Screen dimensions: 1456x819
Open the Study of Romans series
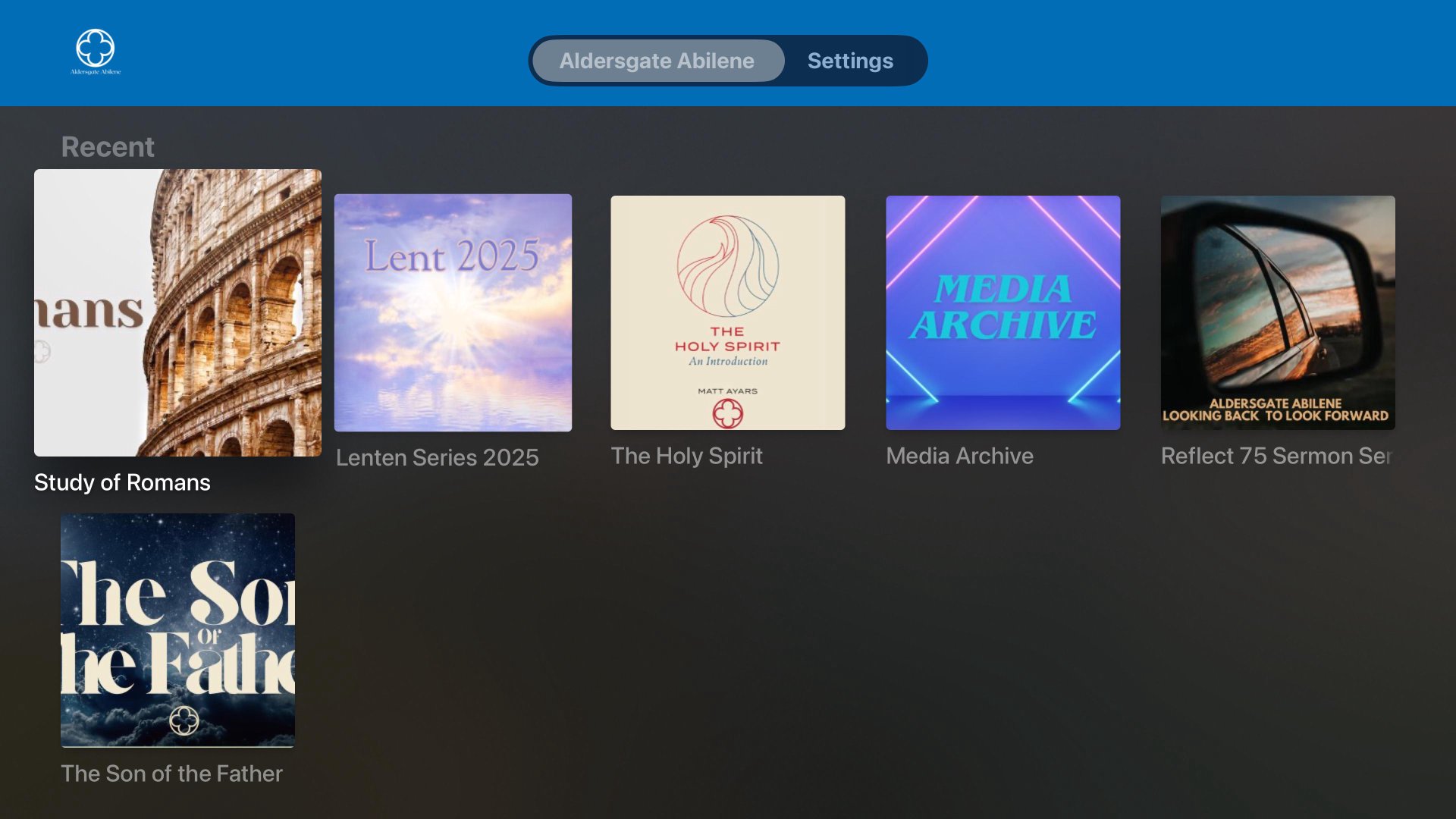click(x=177, y=312)
